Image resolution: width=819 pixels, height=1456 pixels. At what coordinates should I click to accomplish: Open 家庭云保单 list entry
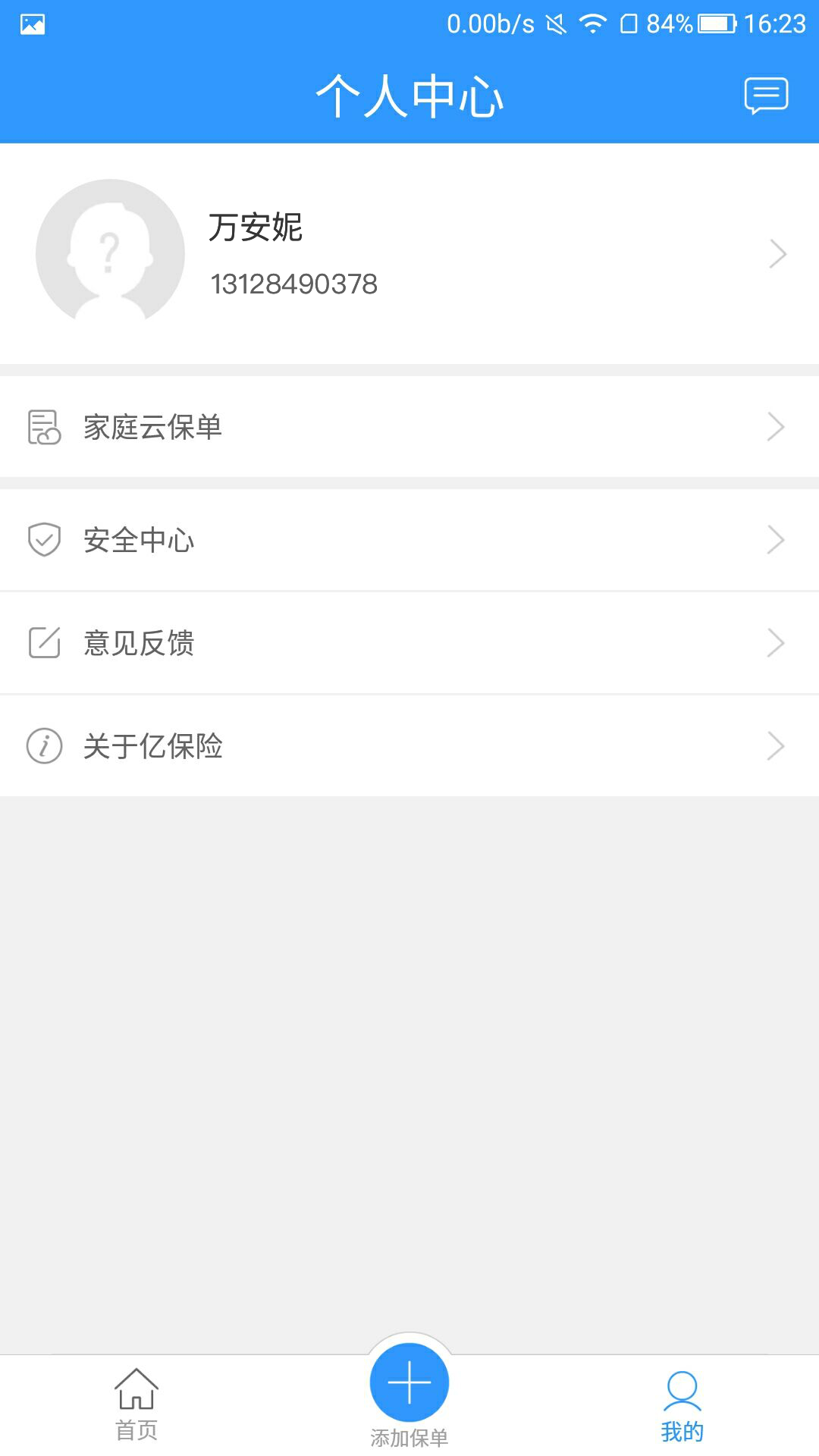154,426
